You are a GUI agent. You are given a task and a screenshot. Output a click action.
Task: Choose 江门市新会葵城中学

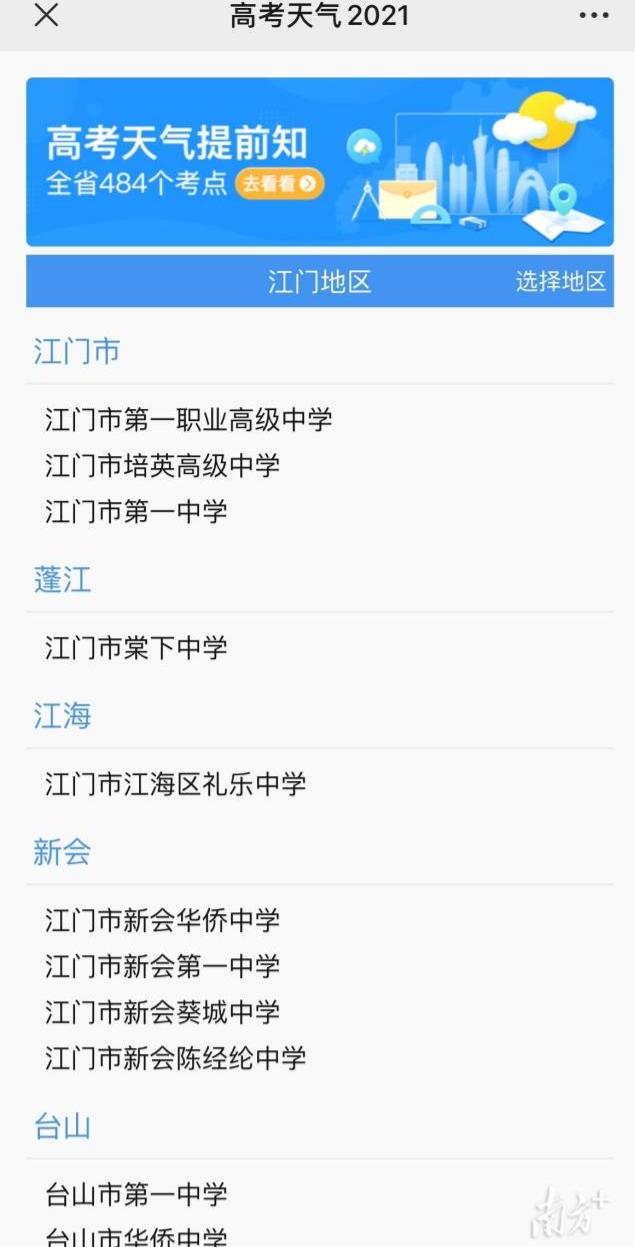click(162, 1012)
